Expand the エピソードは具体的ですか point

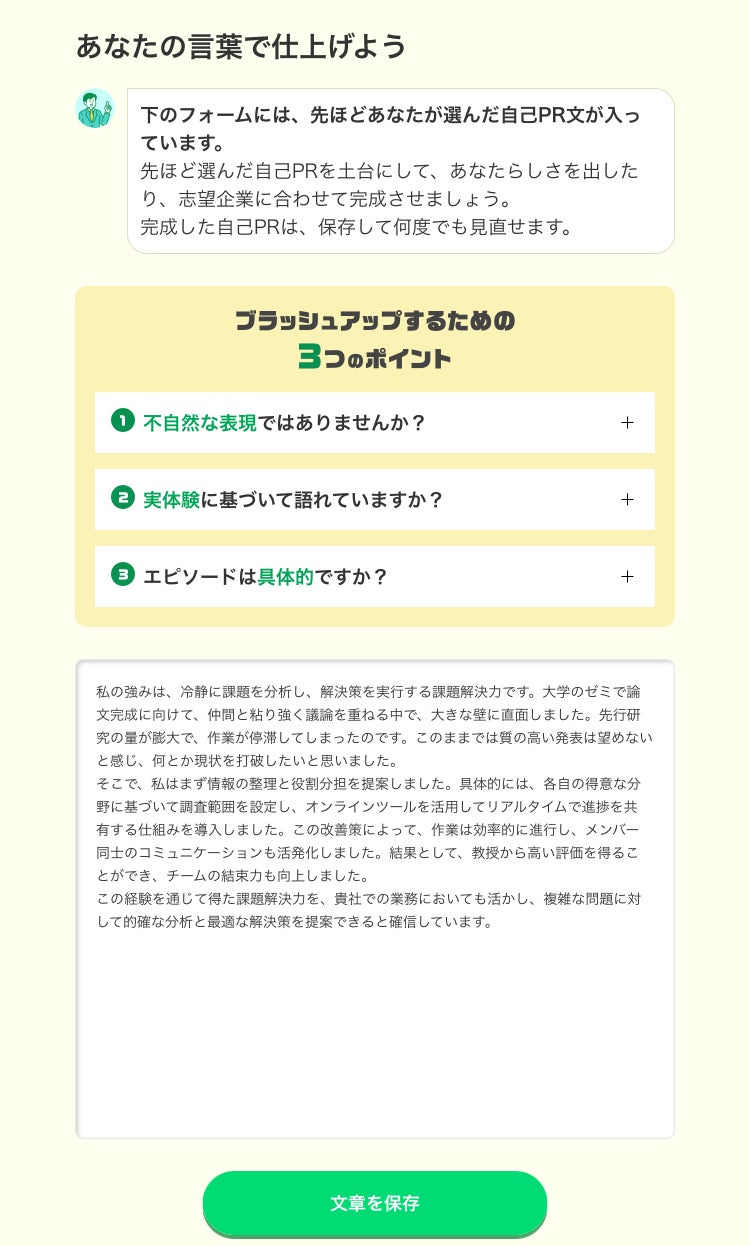374,576
